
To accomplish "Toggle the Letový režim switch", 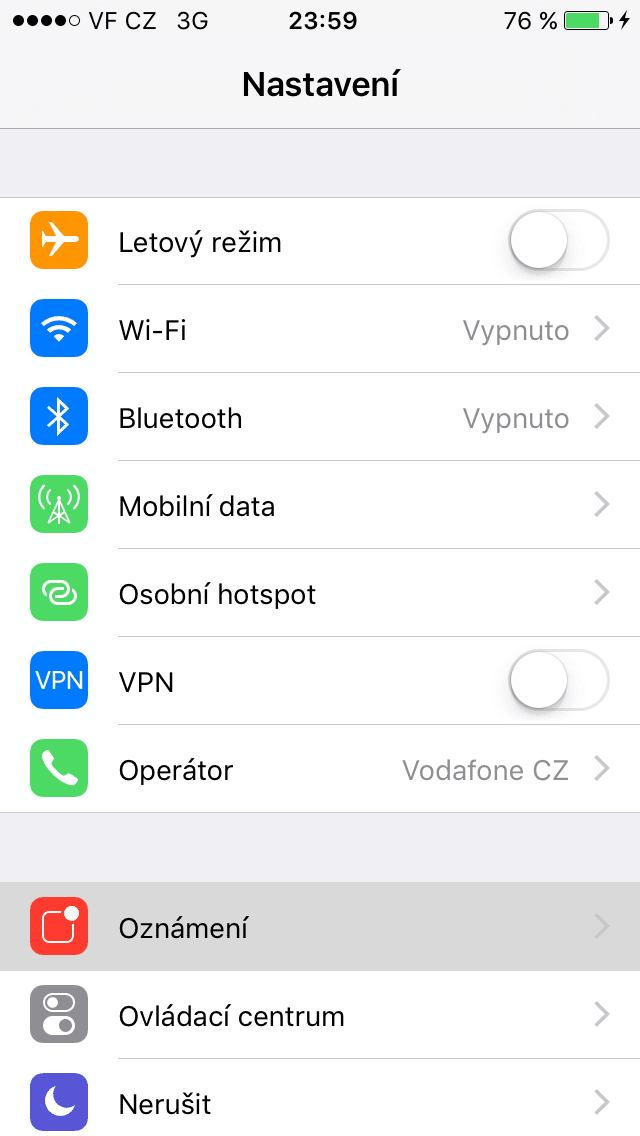I will (x=559, y=241).
